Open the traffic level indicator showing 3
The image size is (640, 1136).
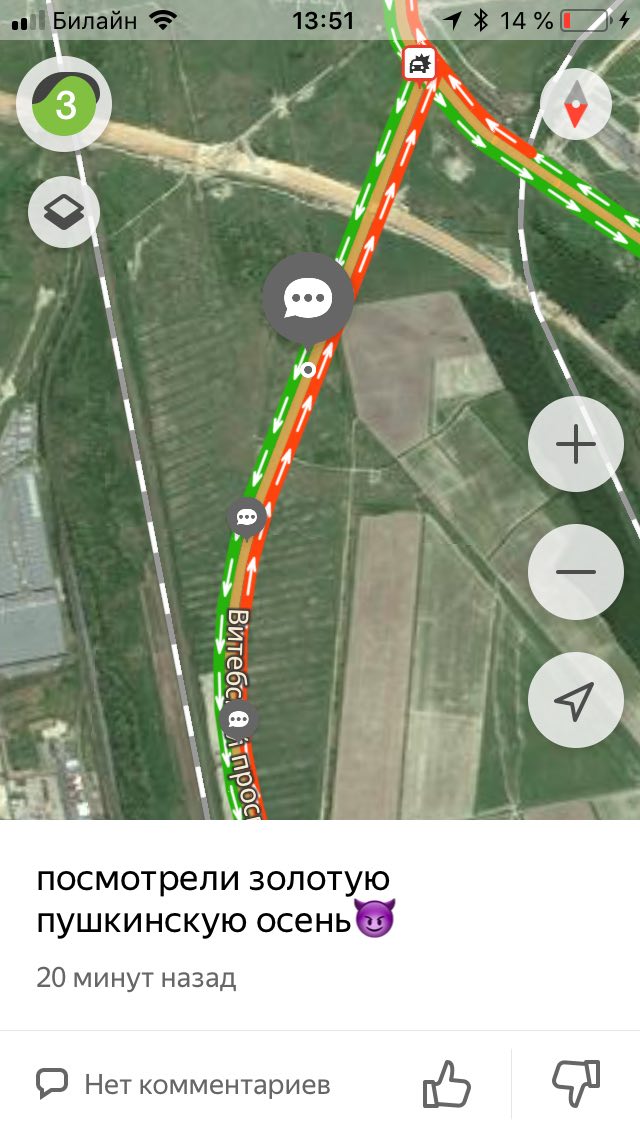point(64,104)
